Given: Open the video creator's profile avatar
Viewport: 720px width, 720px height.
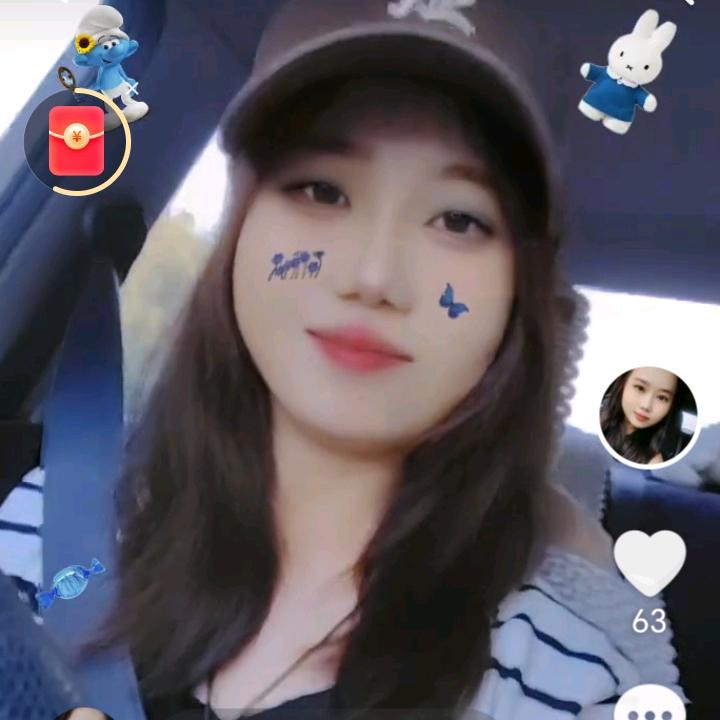Looking at the screenshot, I should coord(648,417).
